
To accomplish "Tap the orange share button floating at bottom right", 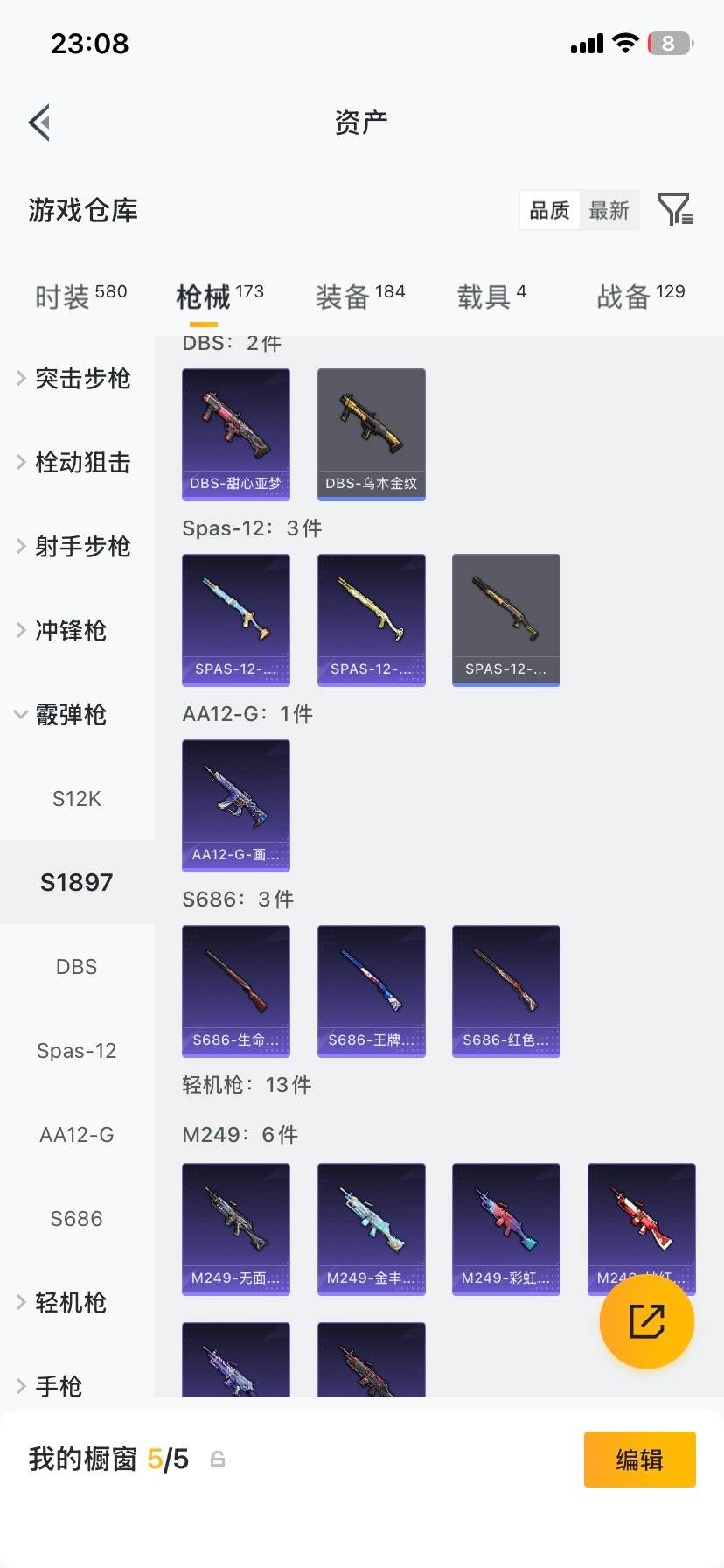I will (x=646, y=1321).
